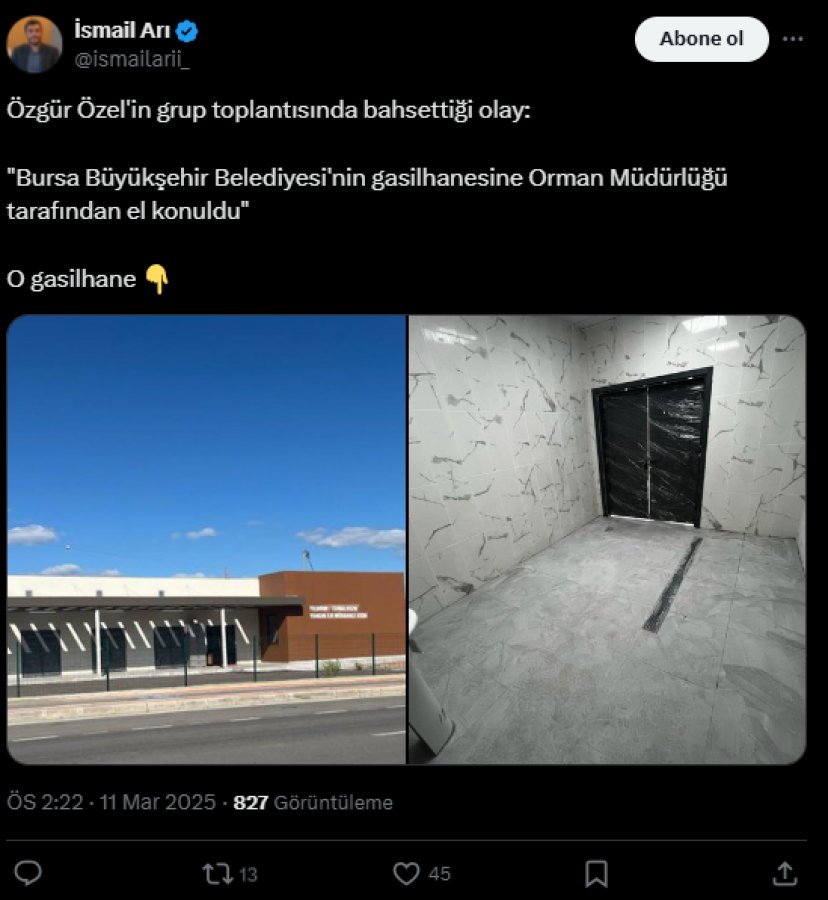Bookmark the tweet
Screen dimensions: 828x900
pos(596,874)
